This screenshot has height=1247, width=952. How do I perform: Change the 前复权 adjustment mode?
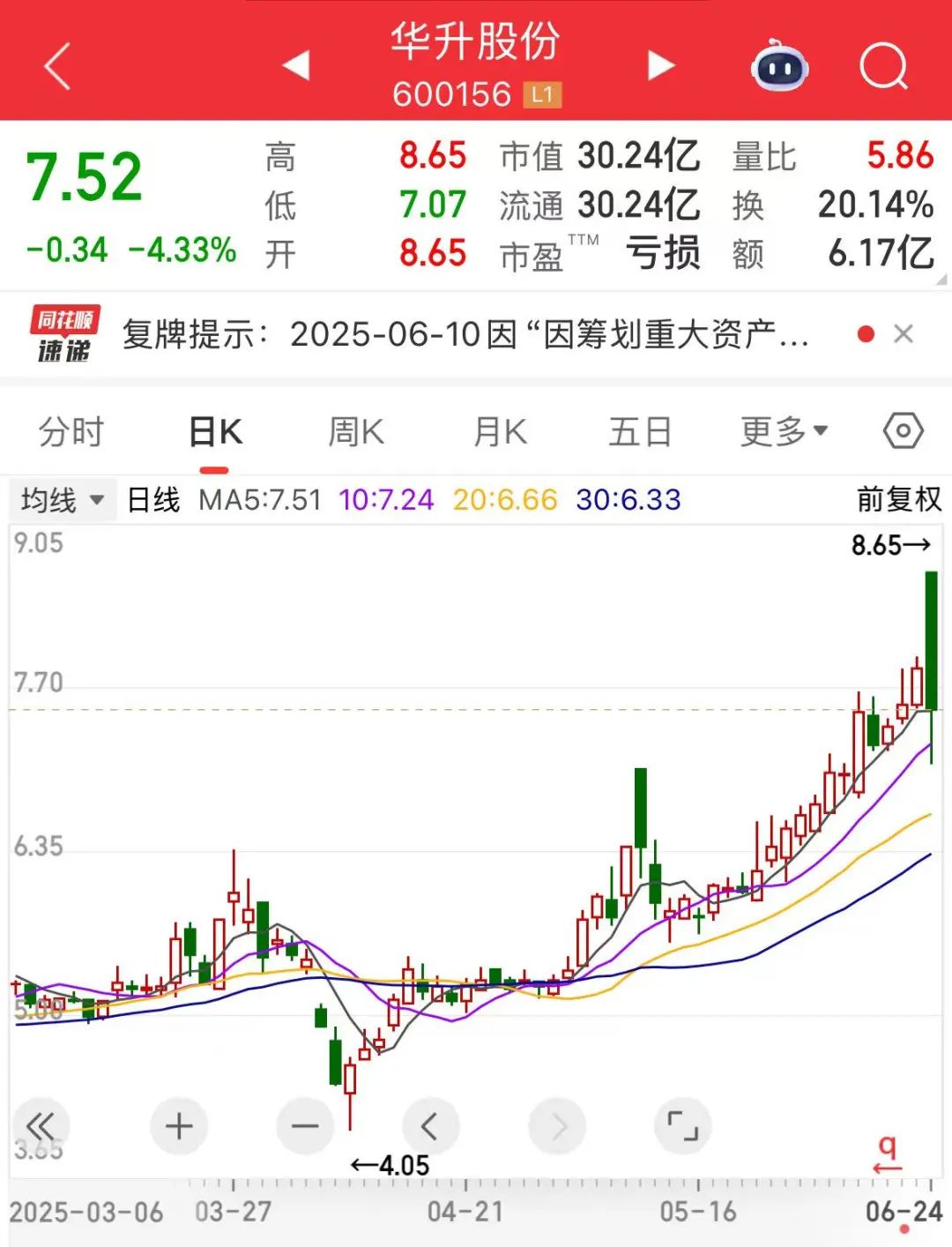pos(898,500)
